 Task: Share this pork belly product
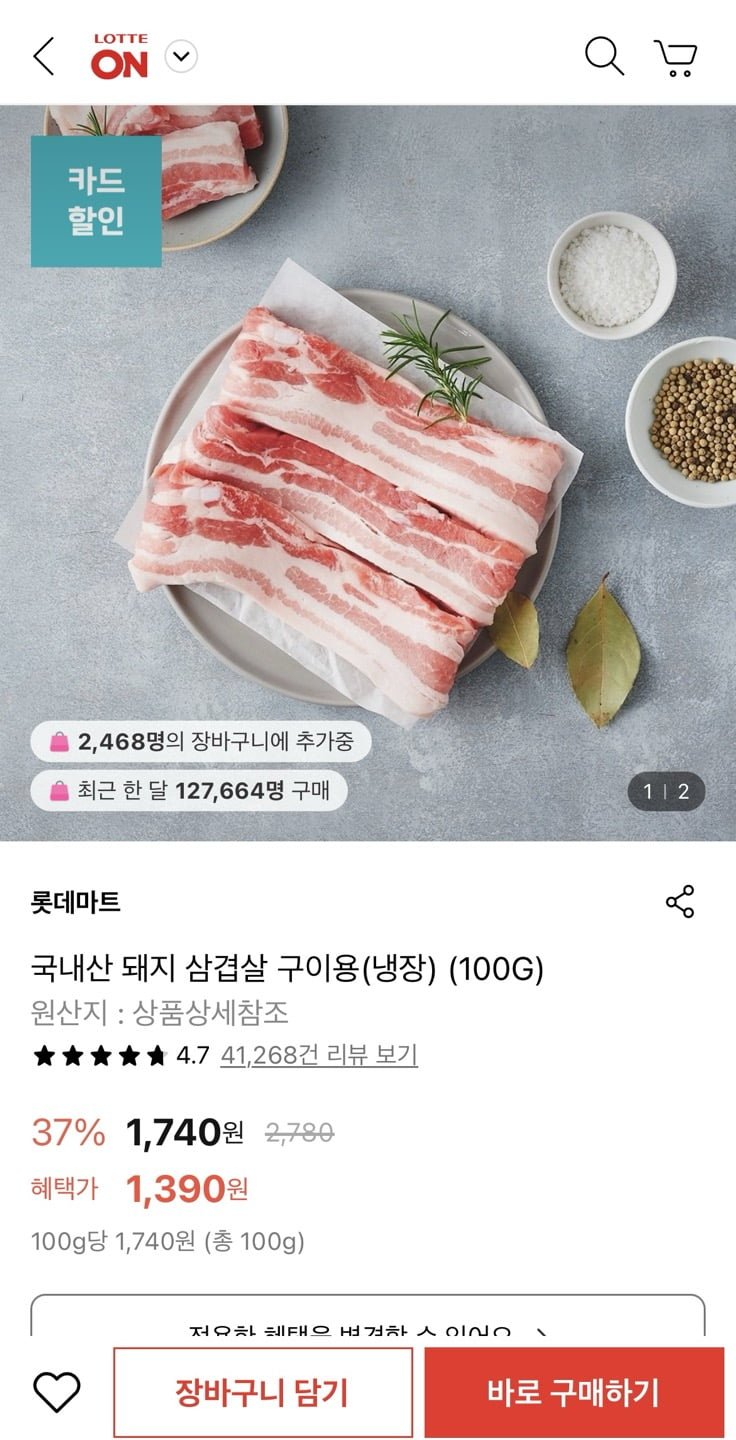pyautogui.click(x=680, y=902)
